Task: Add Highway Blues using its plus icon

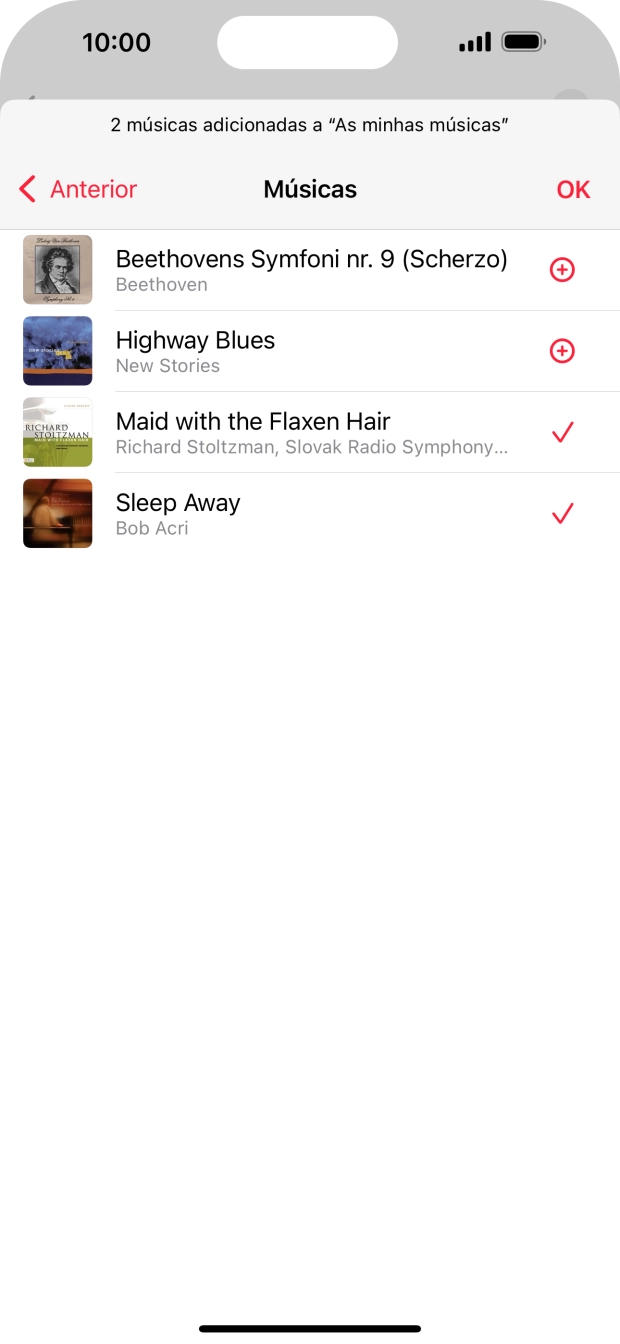Action: [562, 351]
